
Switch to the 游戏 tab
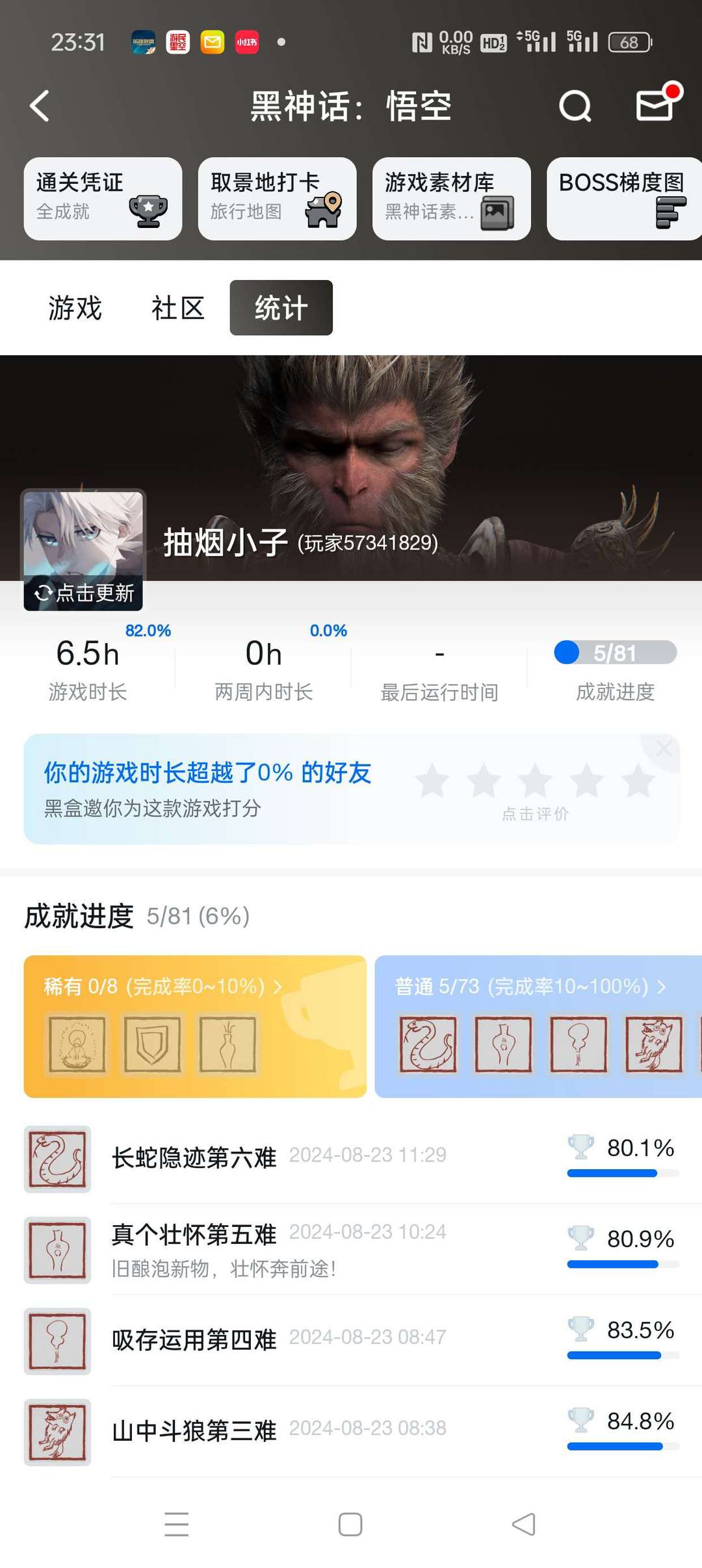(x=75, y=308)
